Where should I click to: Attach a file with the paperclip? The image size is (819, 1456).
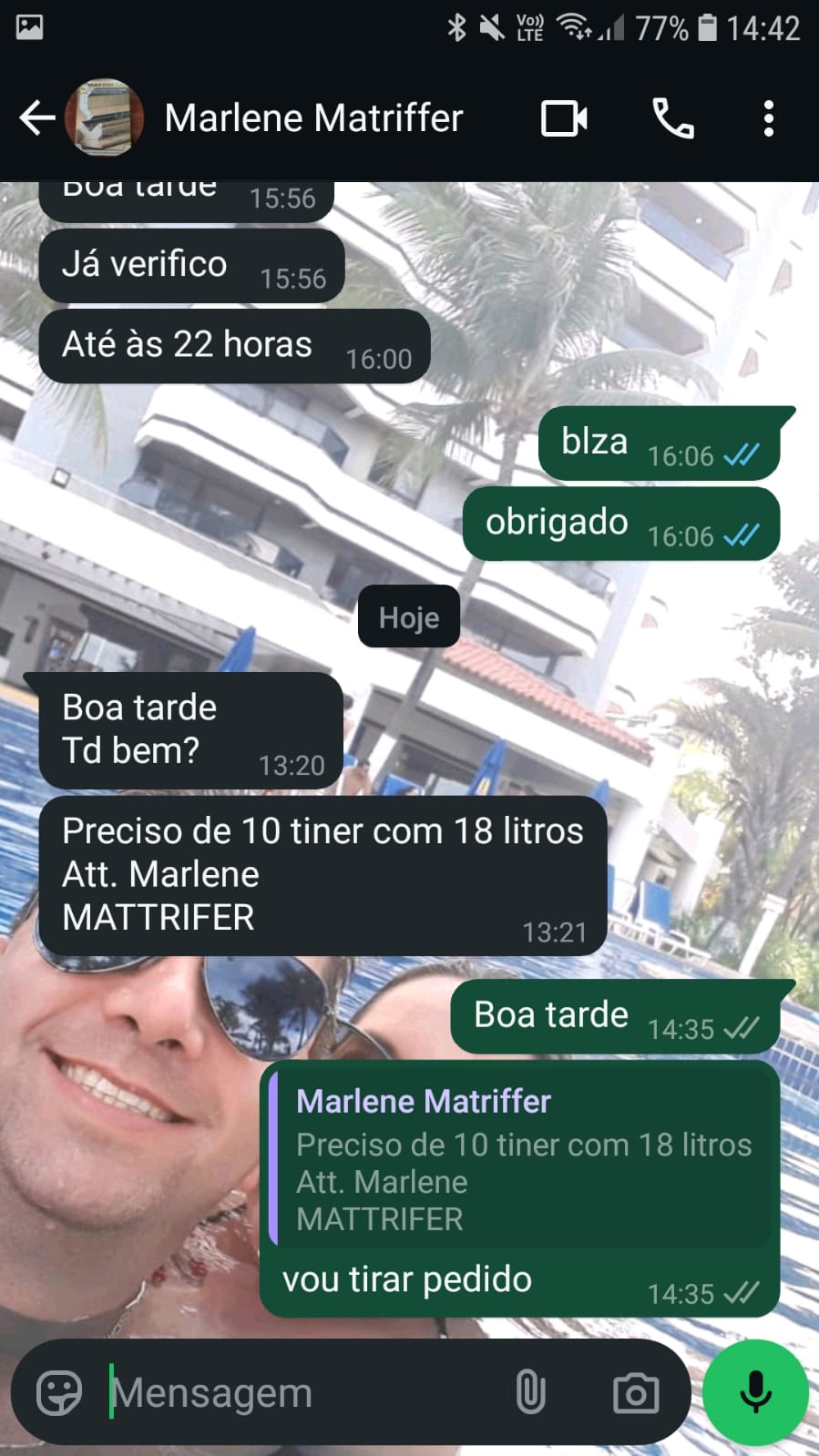[530, 1392]
